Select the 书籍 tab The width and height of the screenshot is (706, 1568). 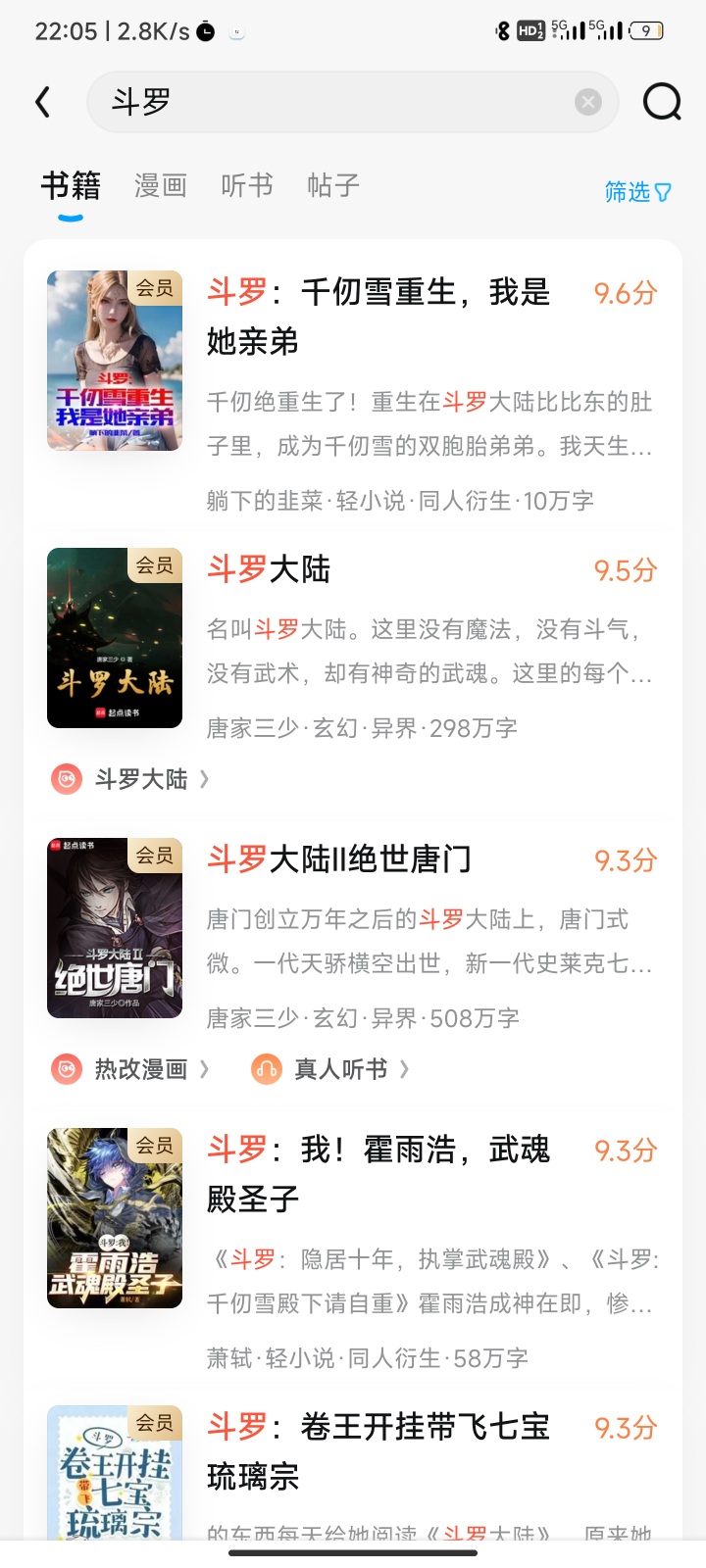tap(71, 185)
